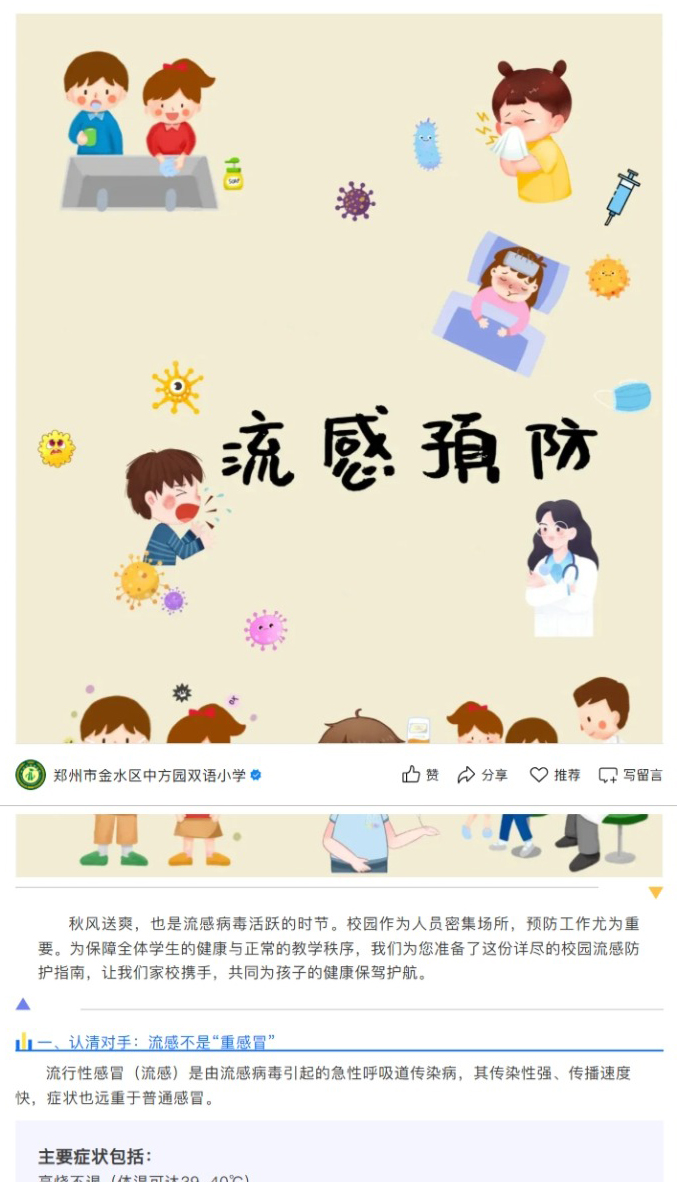Write a comment via 写留言

tap(630, 775)
